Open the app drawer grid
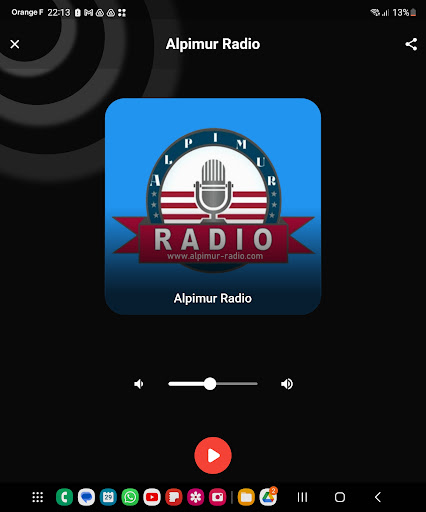The width and height of the screenshot is (426, 512). click(x=38, y=497)
